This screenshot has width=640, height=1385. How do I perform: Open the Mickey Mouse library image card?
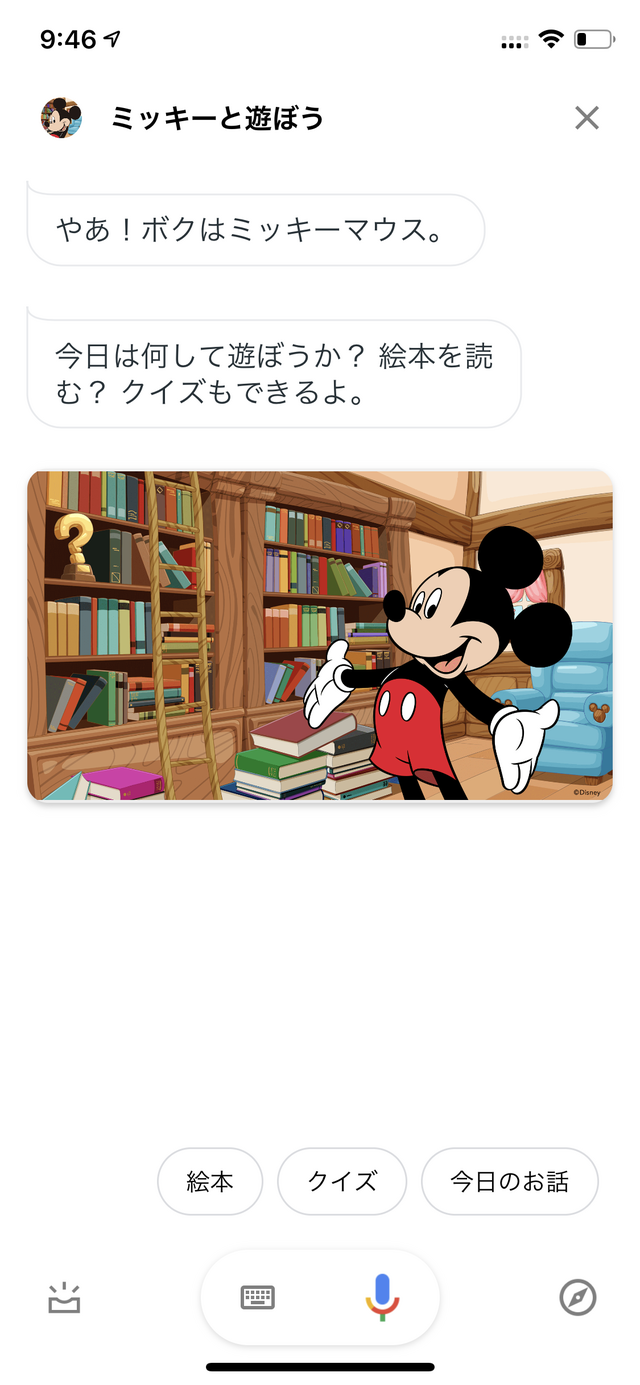pyautogui.click(x=320, y=636)
